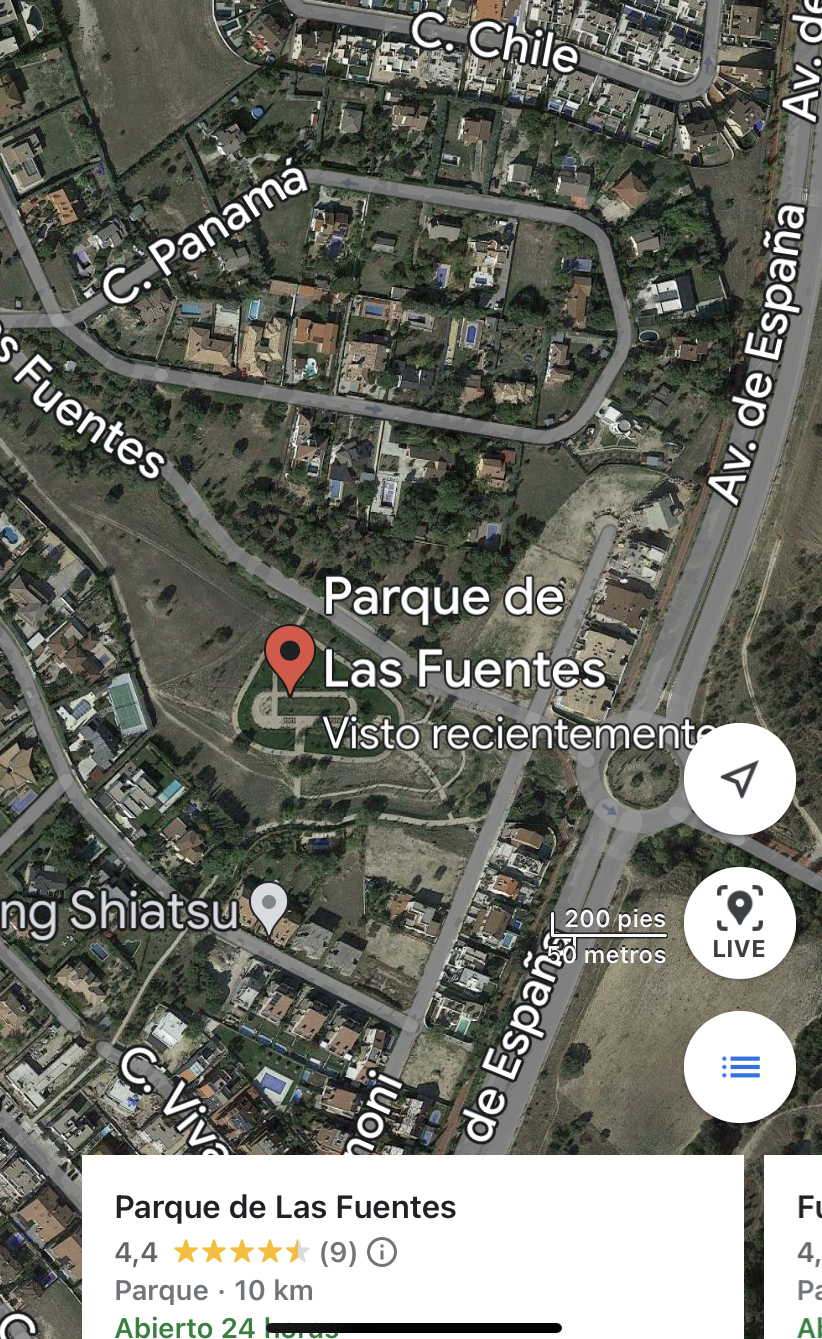This screenshot has height=1339, width=822.
Task: Select the gray Shiatsu place marker
Action: (269, 908)
